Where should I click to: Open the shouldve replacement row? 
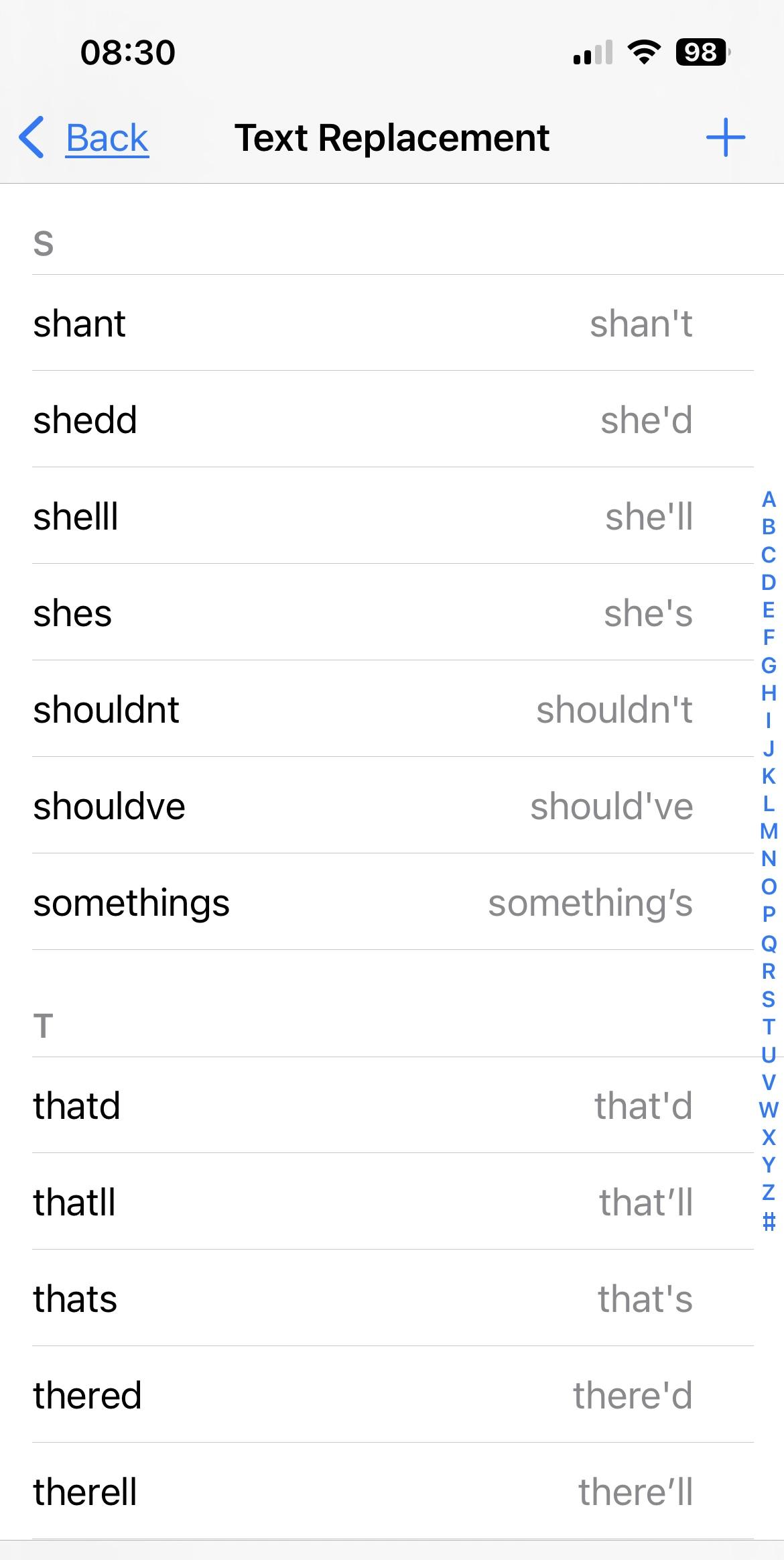point(392,806)
